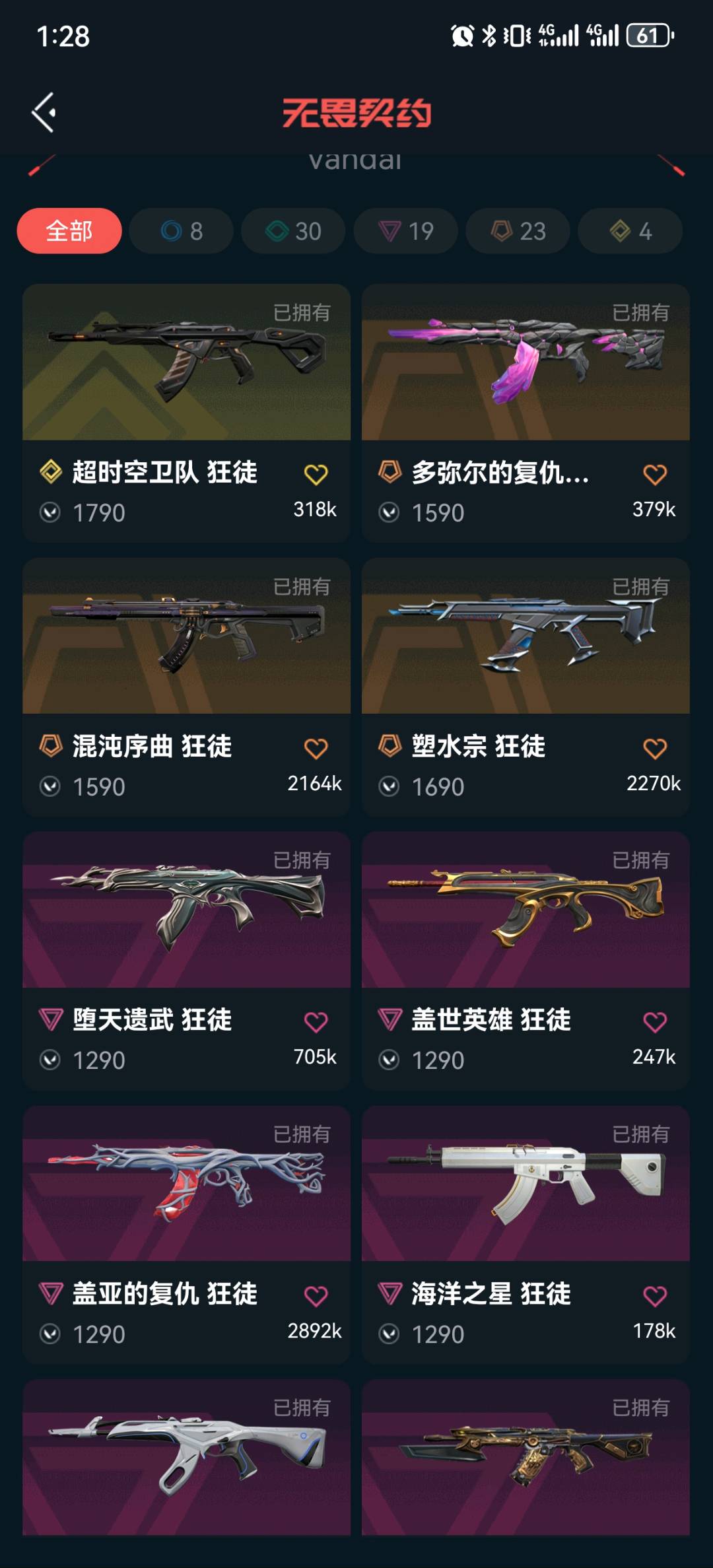
Task: Filter skins by the blue tier with 8 items
Action: click(182, 231)
